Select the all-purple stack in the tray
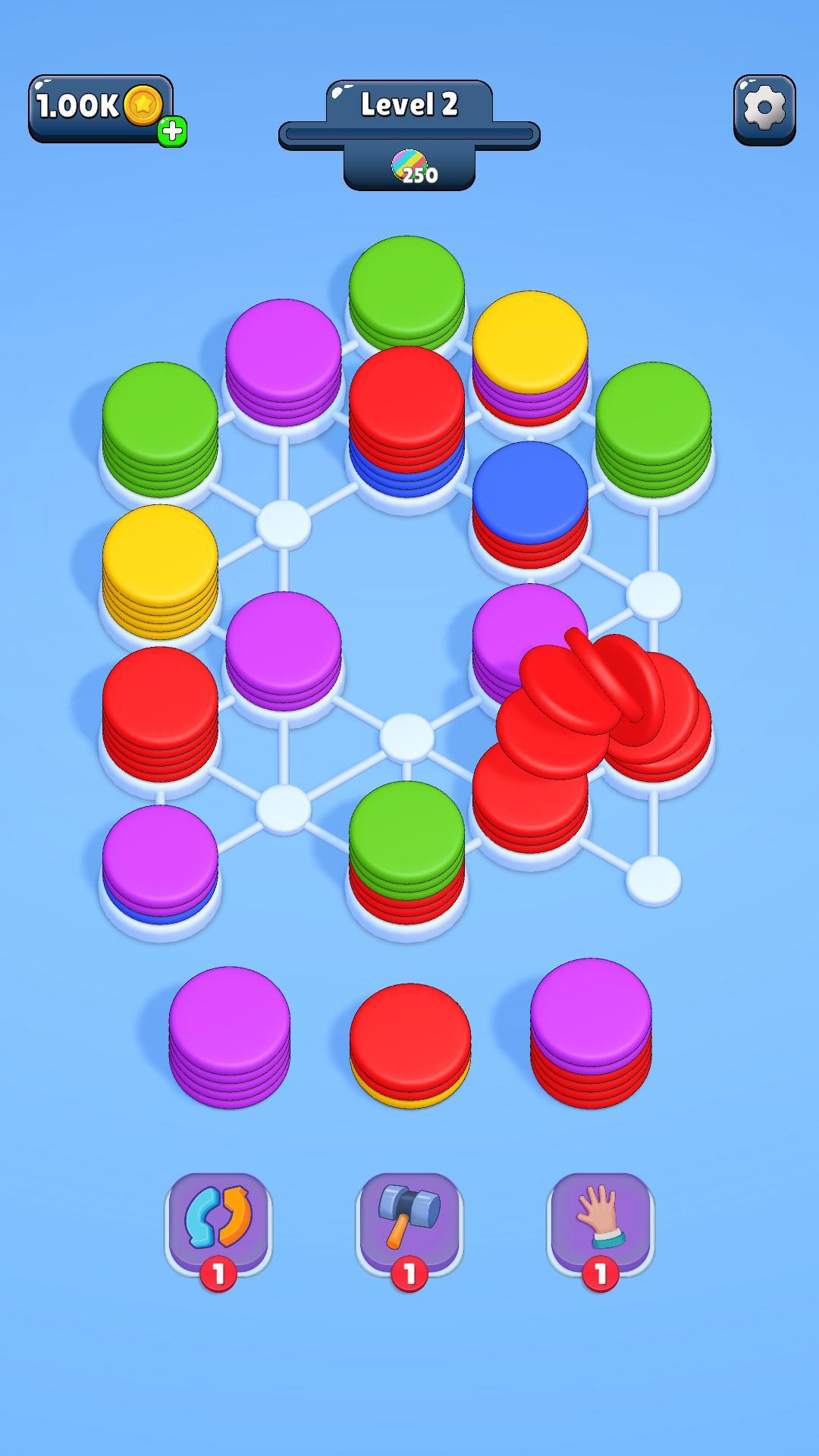The width and height of the screenshot is (819, 1456). point(229,1037)
